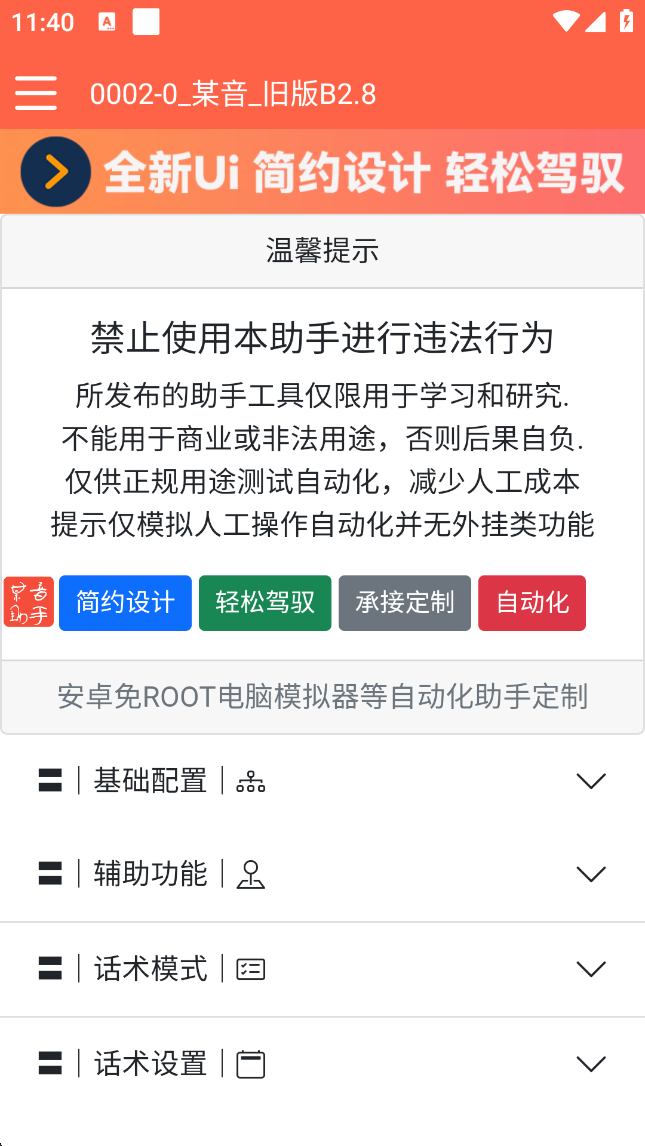The image size is (645, 1146).
Task: Expand the 话术模式 section
Action: click(x=322, y=969)
